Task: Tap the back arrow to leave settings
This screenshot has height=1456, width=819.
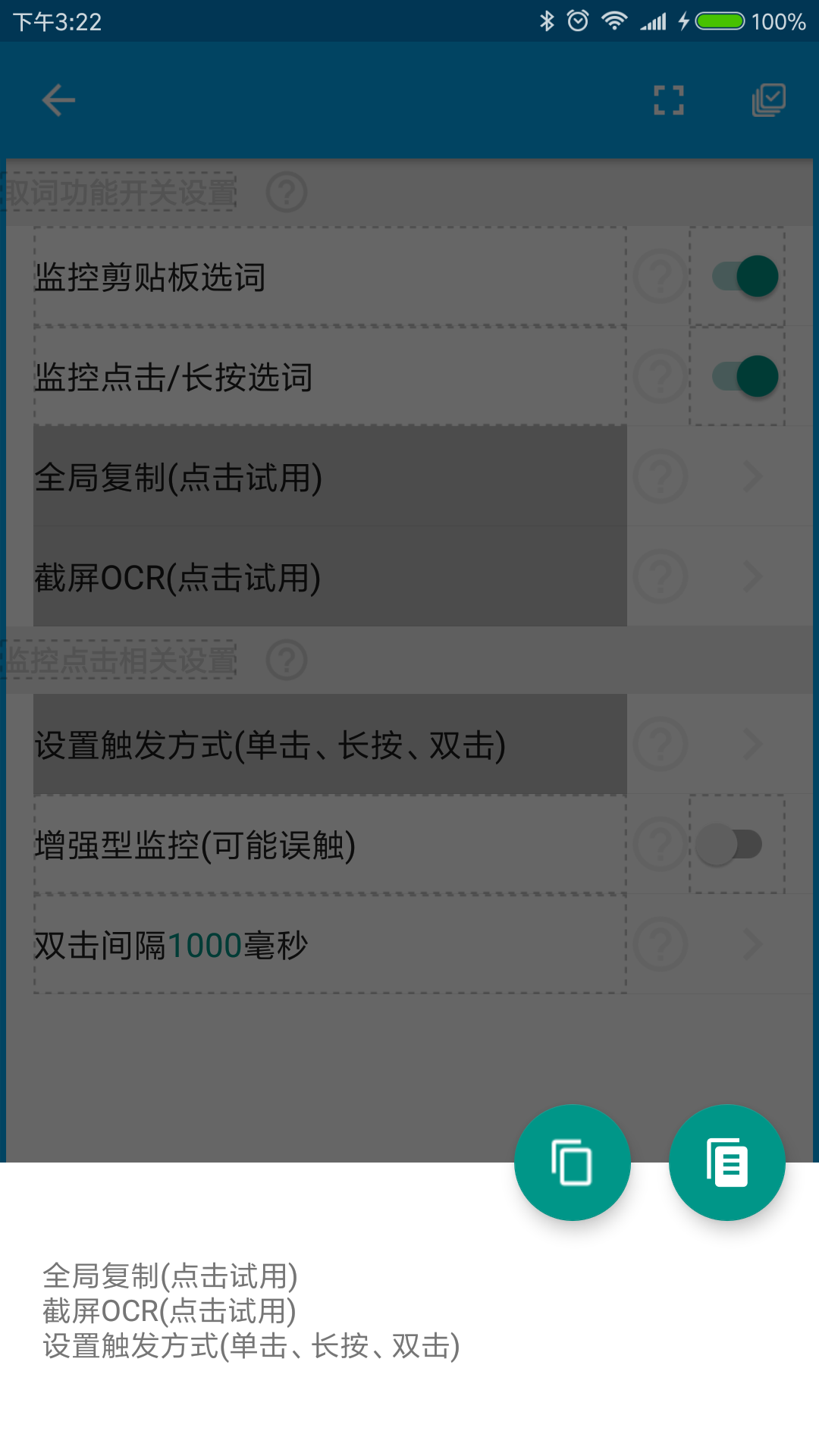Action: pyautogui.click(x=58, y=100)
